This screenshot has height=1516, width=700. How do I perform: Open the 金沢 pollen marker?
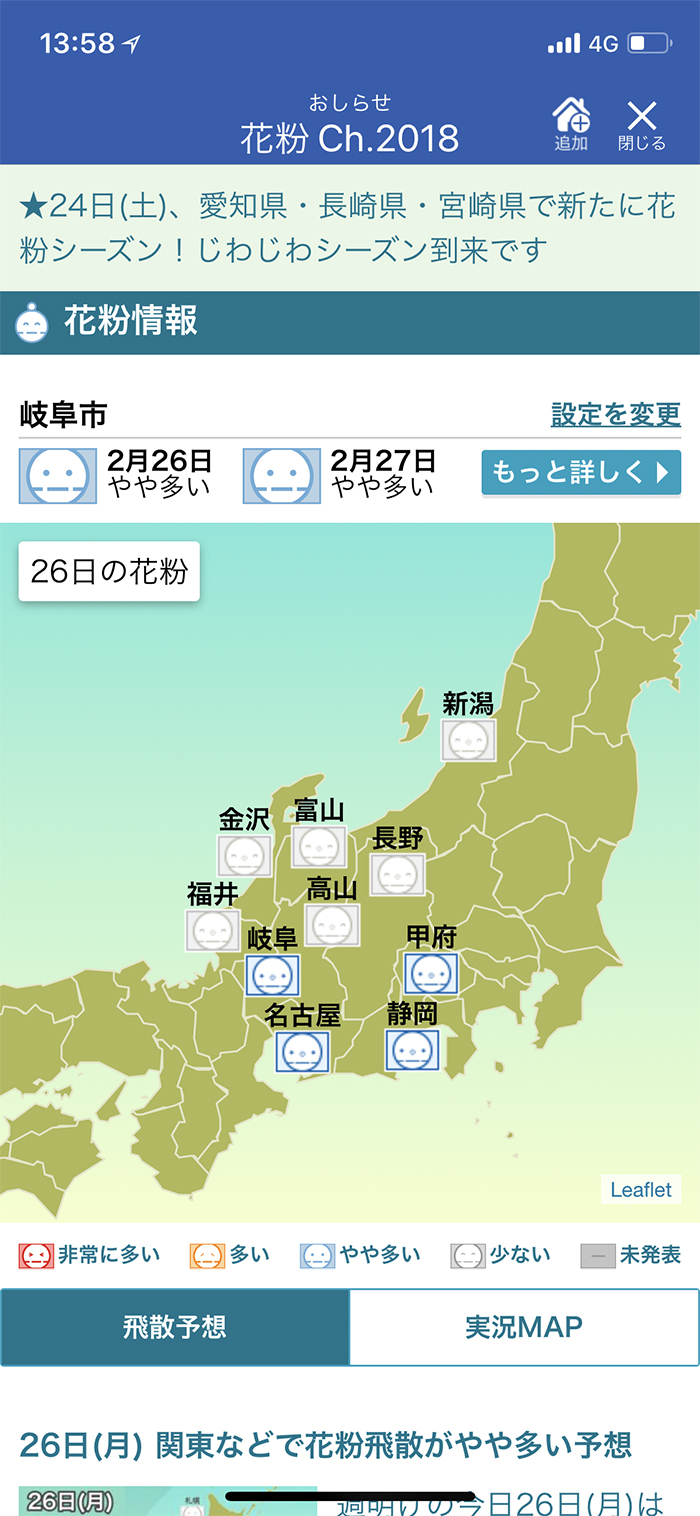[x=244, y=856]
